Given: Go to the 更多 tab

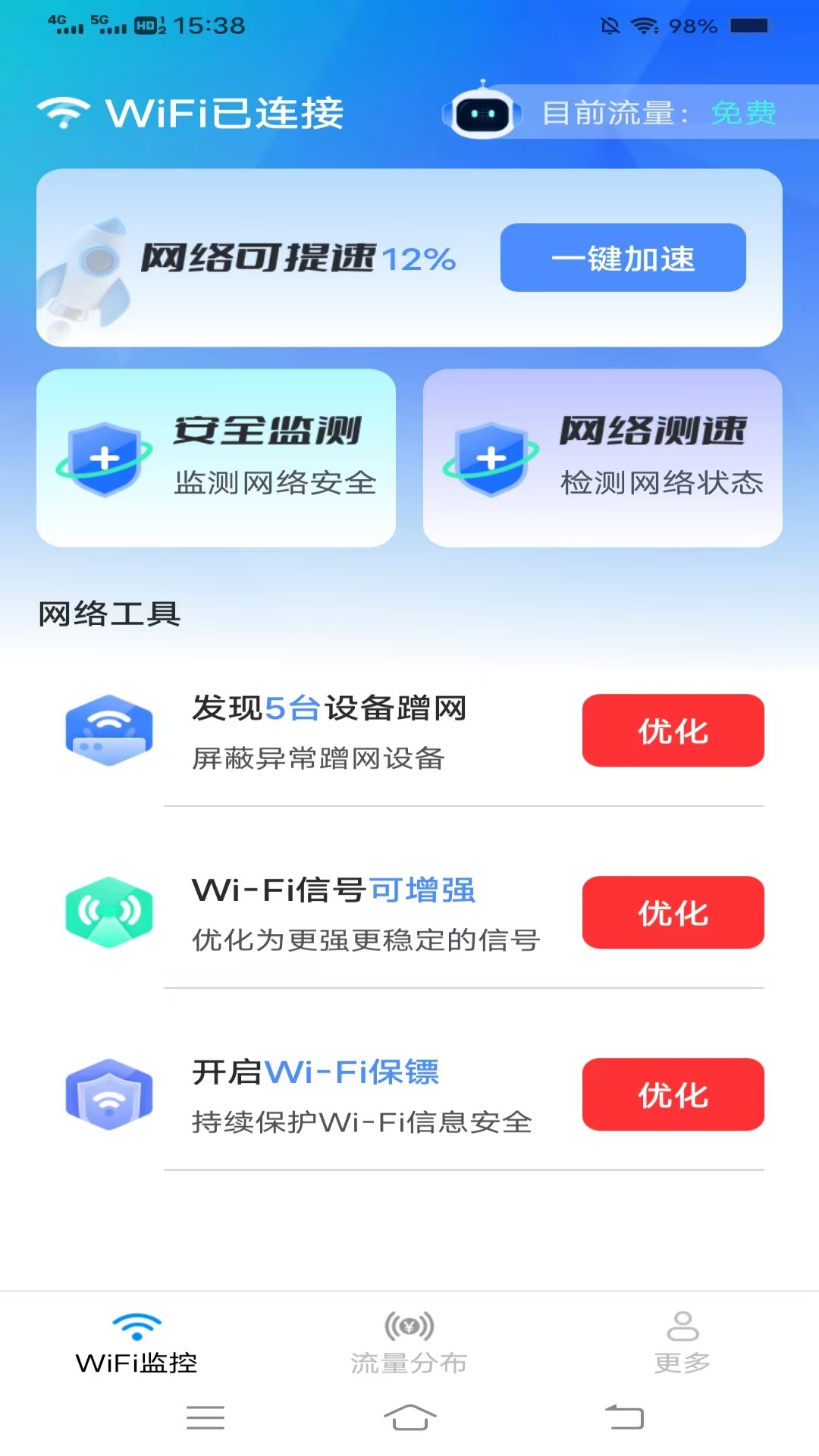Looking at the screenshot, I should coord(682,1342).
